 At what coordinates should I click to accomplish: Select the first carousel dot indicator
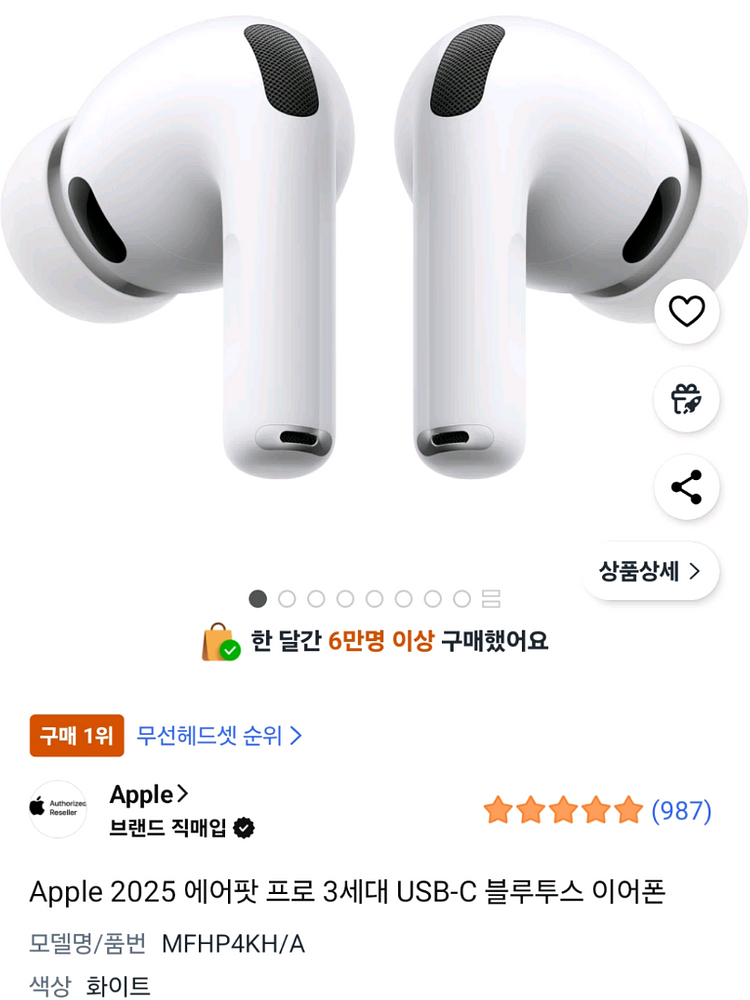pos(258,598)
